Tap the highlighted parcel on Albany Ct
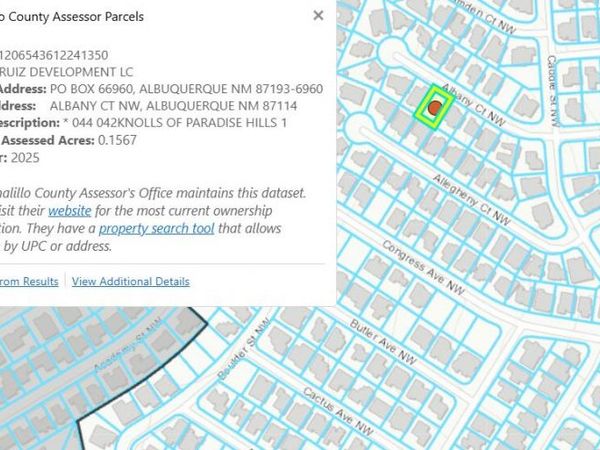Screen dimensions: 600x450 [434, 107]
